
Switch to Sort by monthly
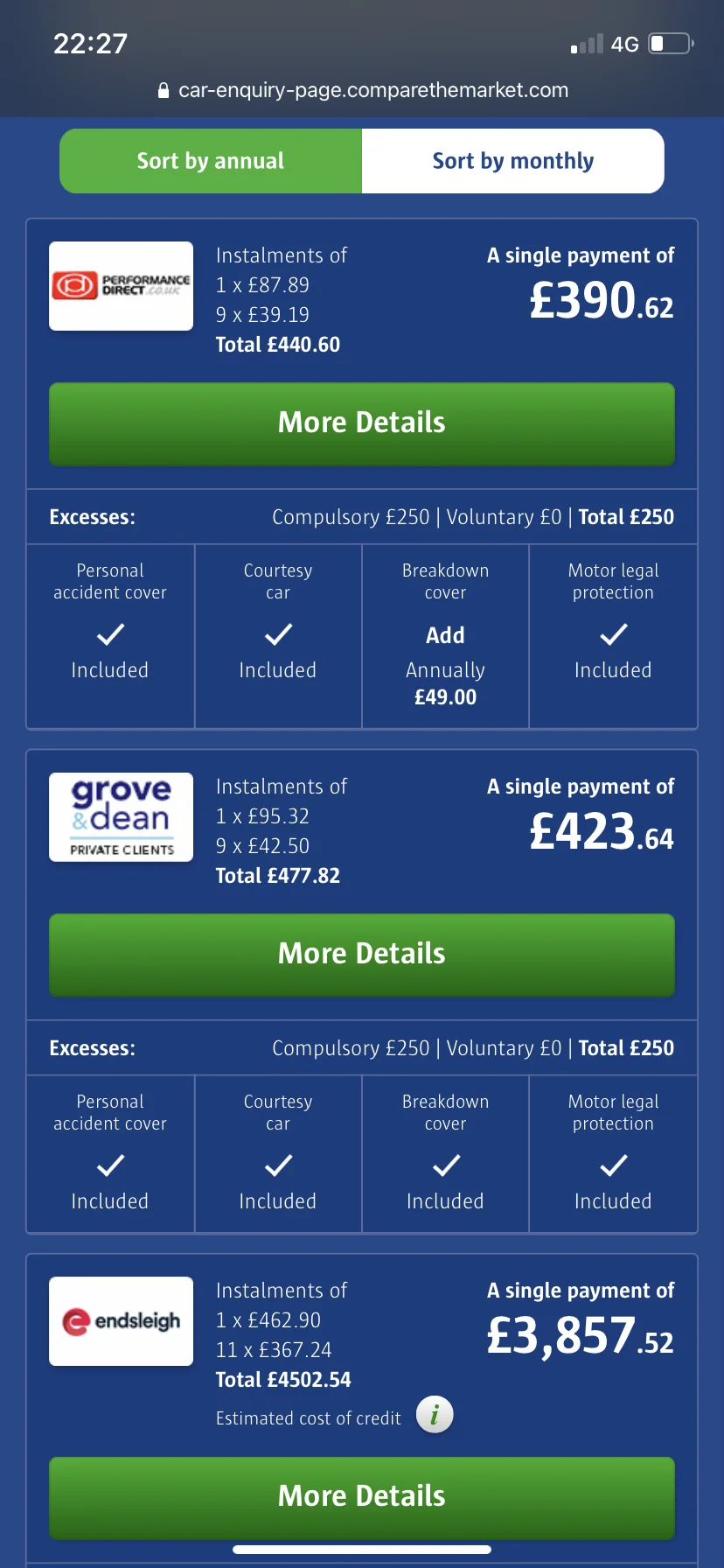pyautogui.click(x=513, y=161)
